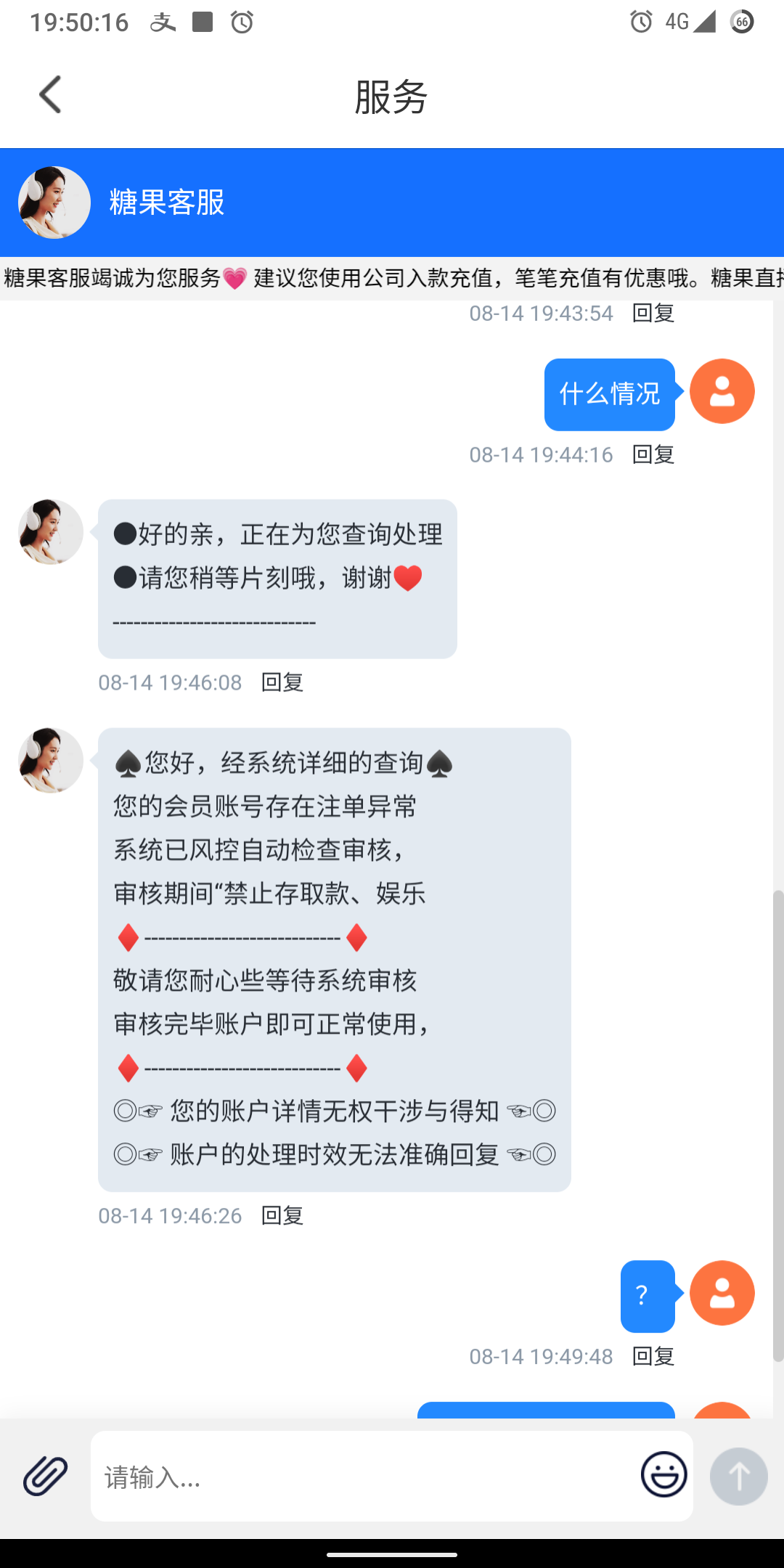Tap the orange avatar next to the ? message
This screenshot has width=784, height=1568.
[722, 1292]
